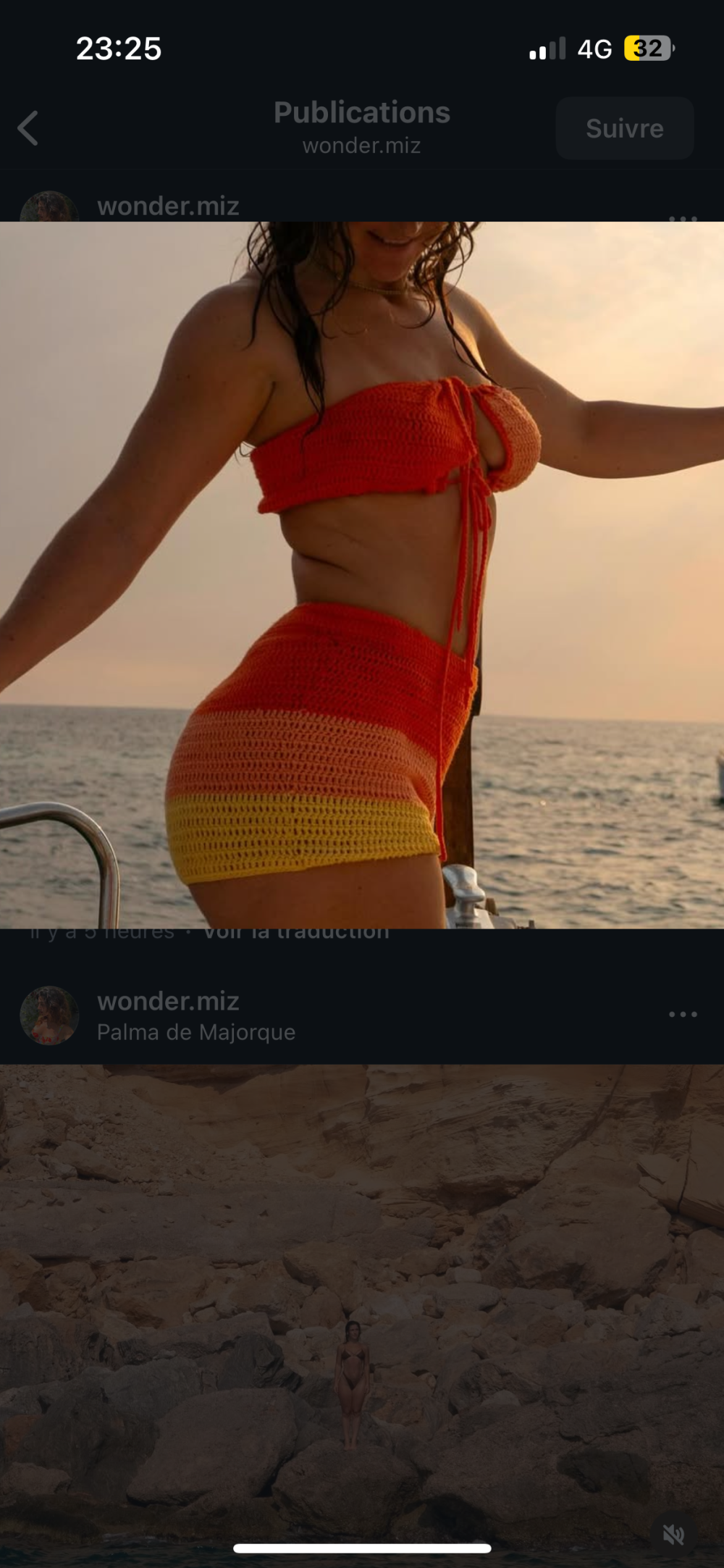The image size is (724, 1568).
Task: Open the Palma de Majorque location
Action: coord(196,1032)
